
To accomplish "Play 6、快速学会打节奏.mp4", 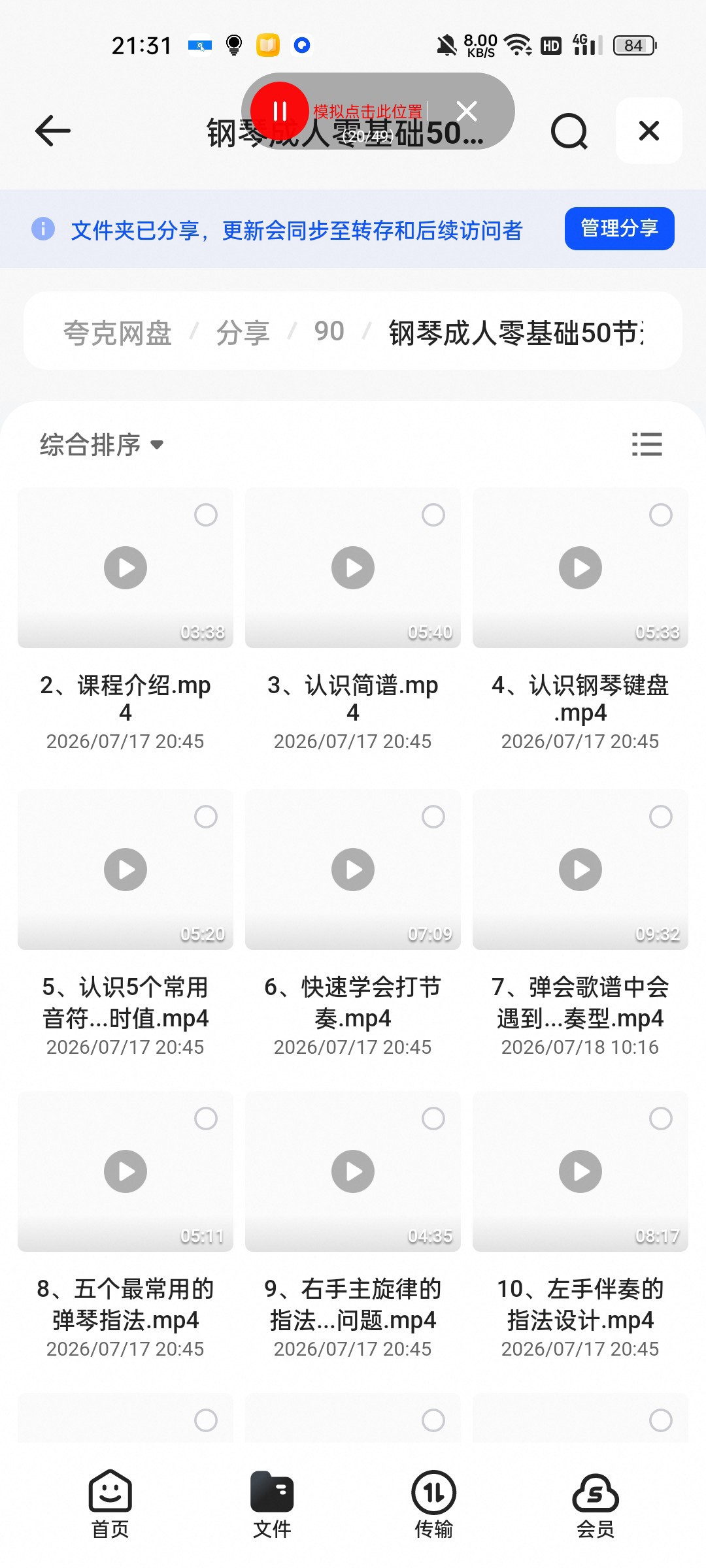I will [x=353, y=870].
